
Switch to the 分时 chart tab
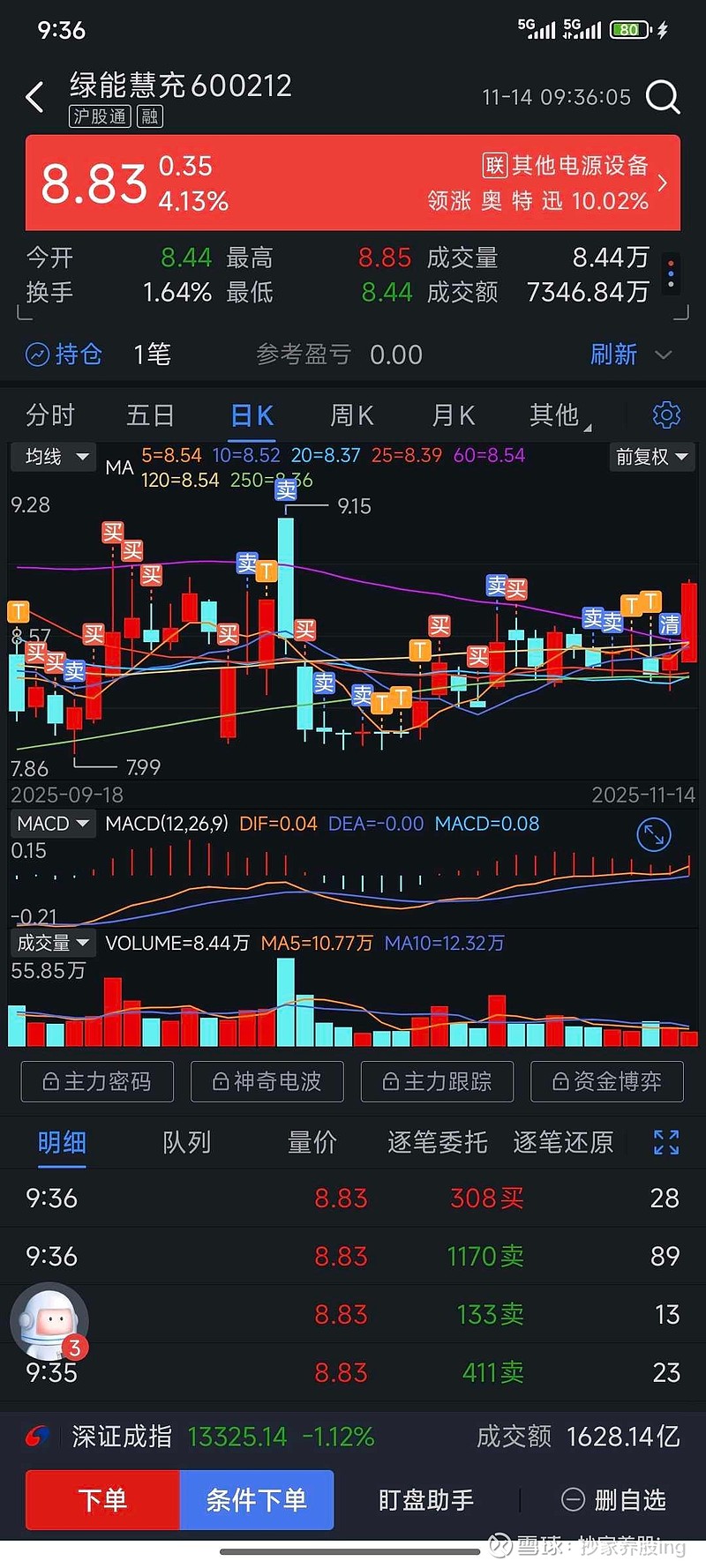[x=50, y=415]
